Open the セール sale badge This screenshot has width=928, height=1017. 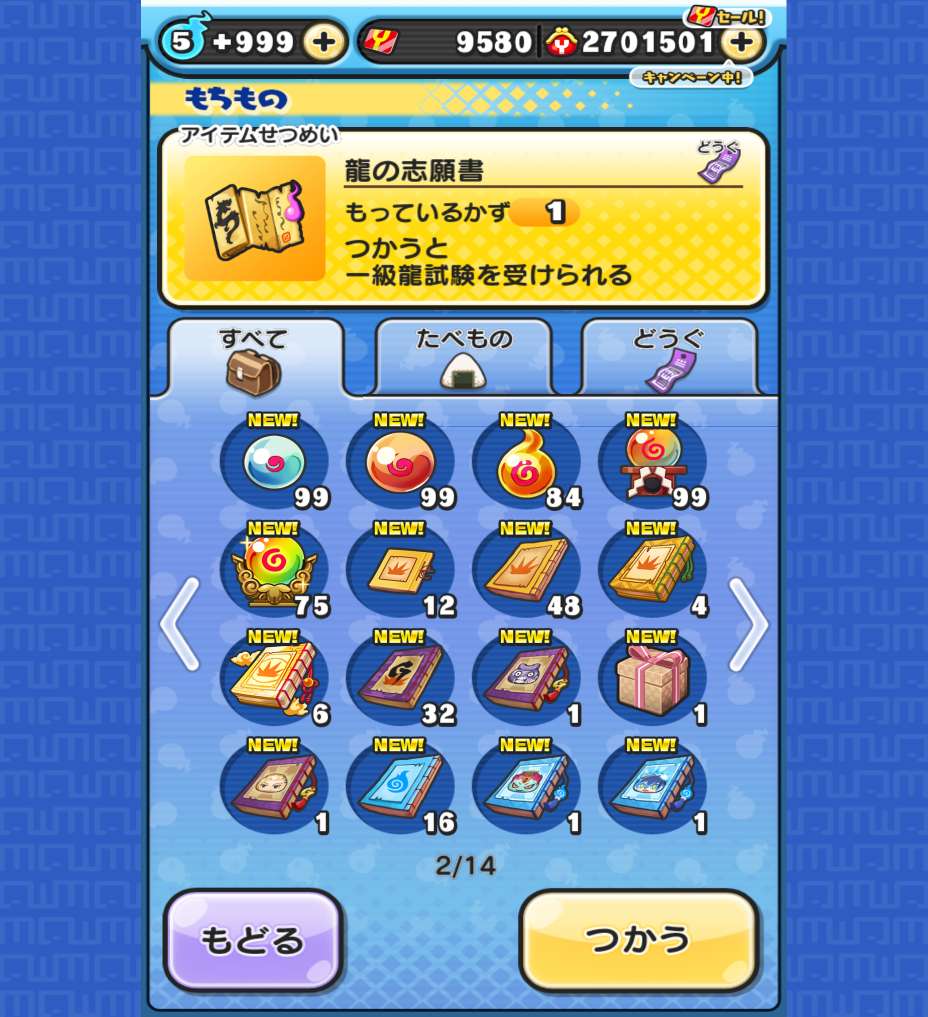(726, 17)
